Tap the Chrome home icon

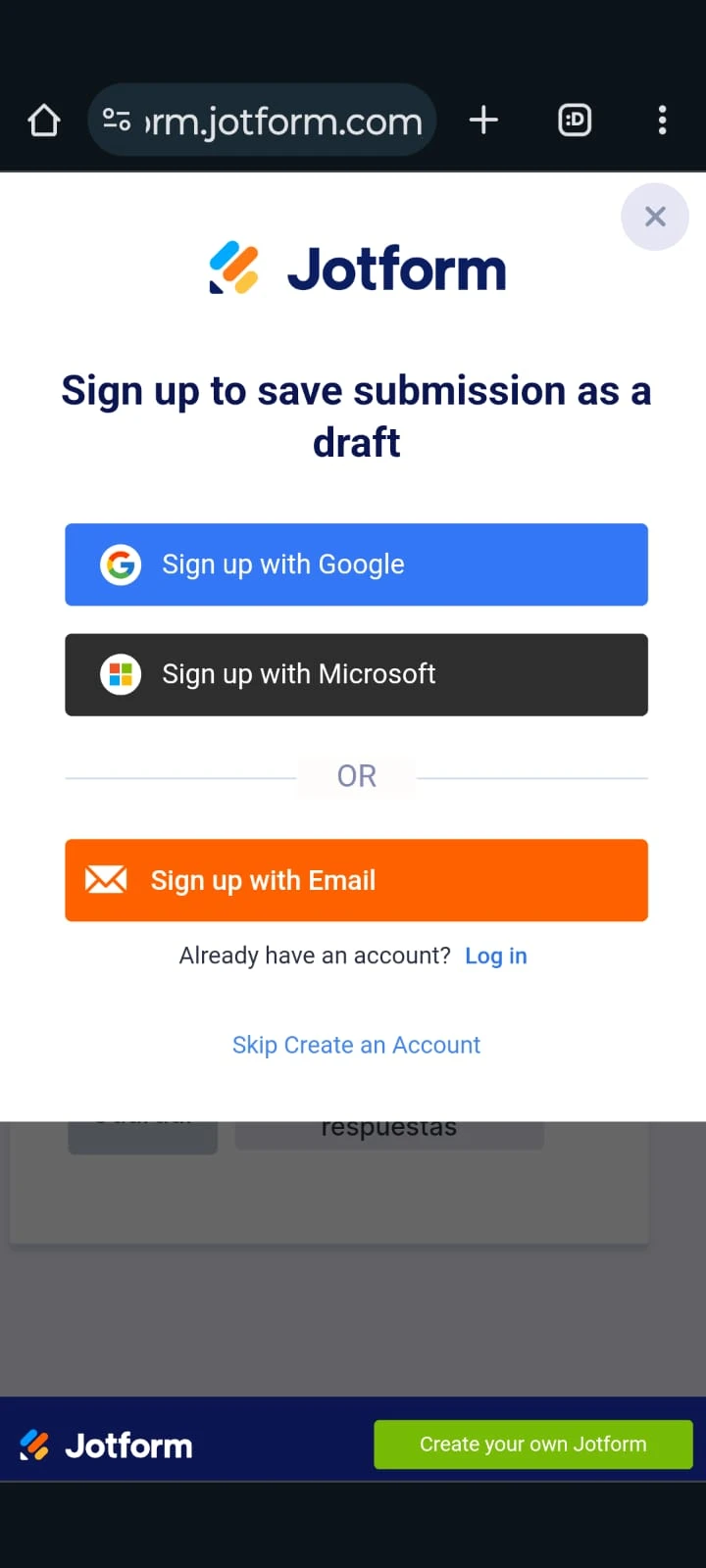[x=43, y=120]
